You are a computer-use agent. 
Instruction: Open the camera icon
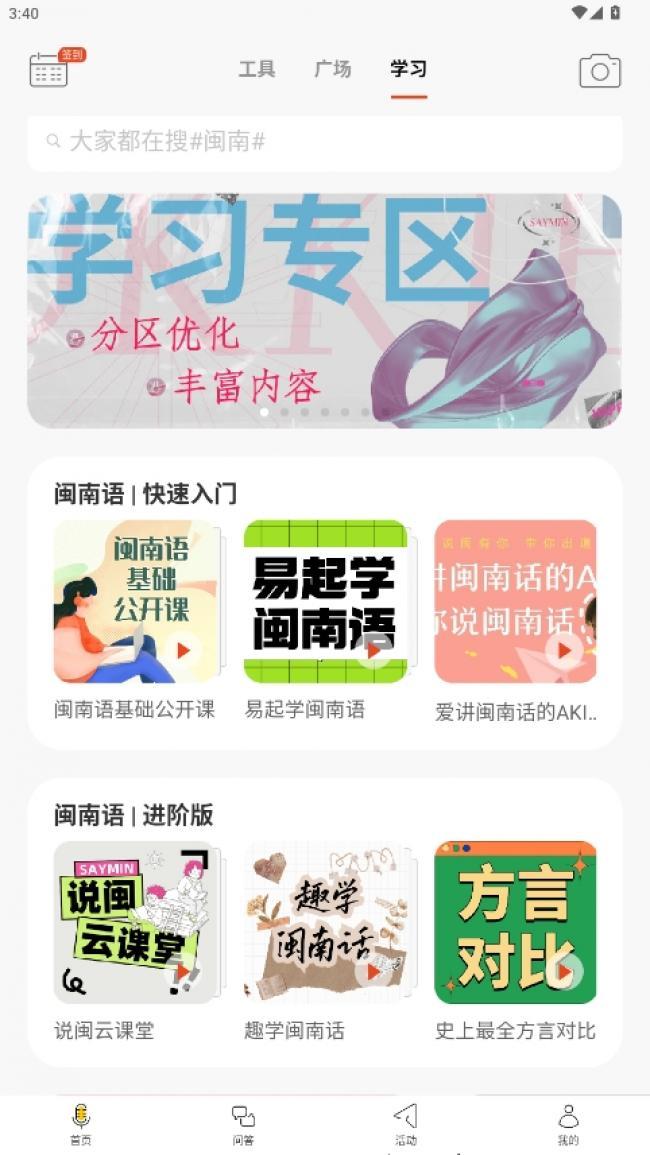(599, 71)
